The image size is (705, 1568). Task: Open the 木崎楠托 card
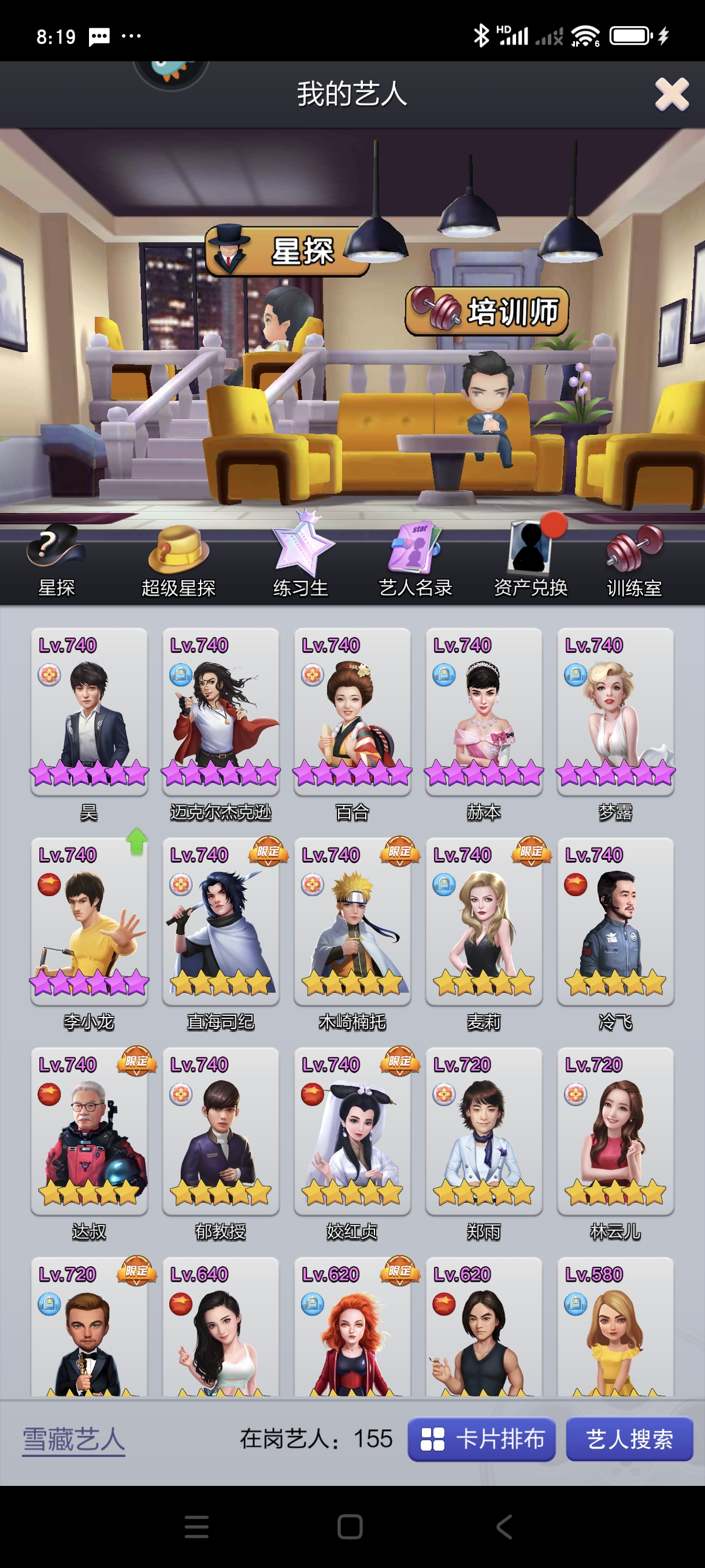(x=351, y=922)
